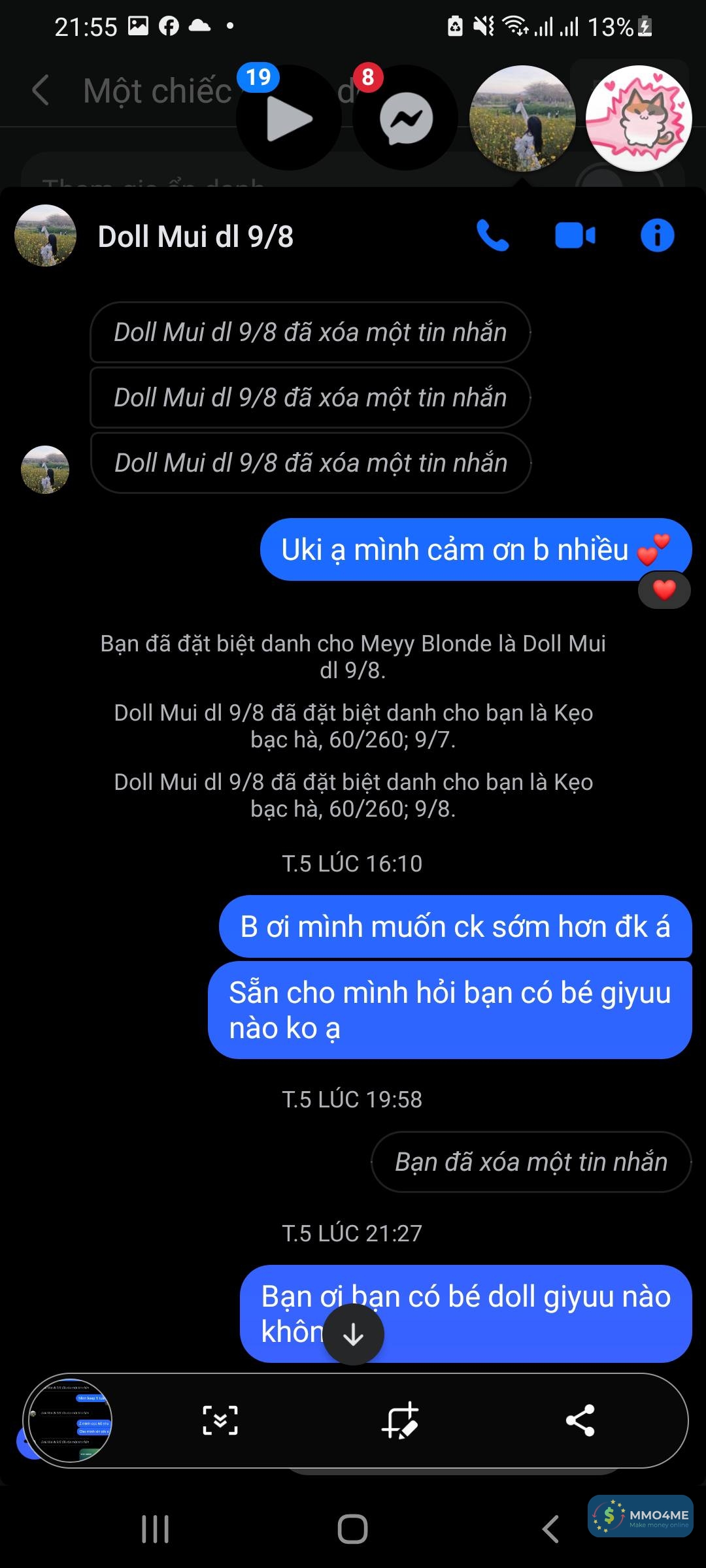Open the Messenger chat head with 8 badge
This screenshot has height=1568, width=706.
[405, 118]
